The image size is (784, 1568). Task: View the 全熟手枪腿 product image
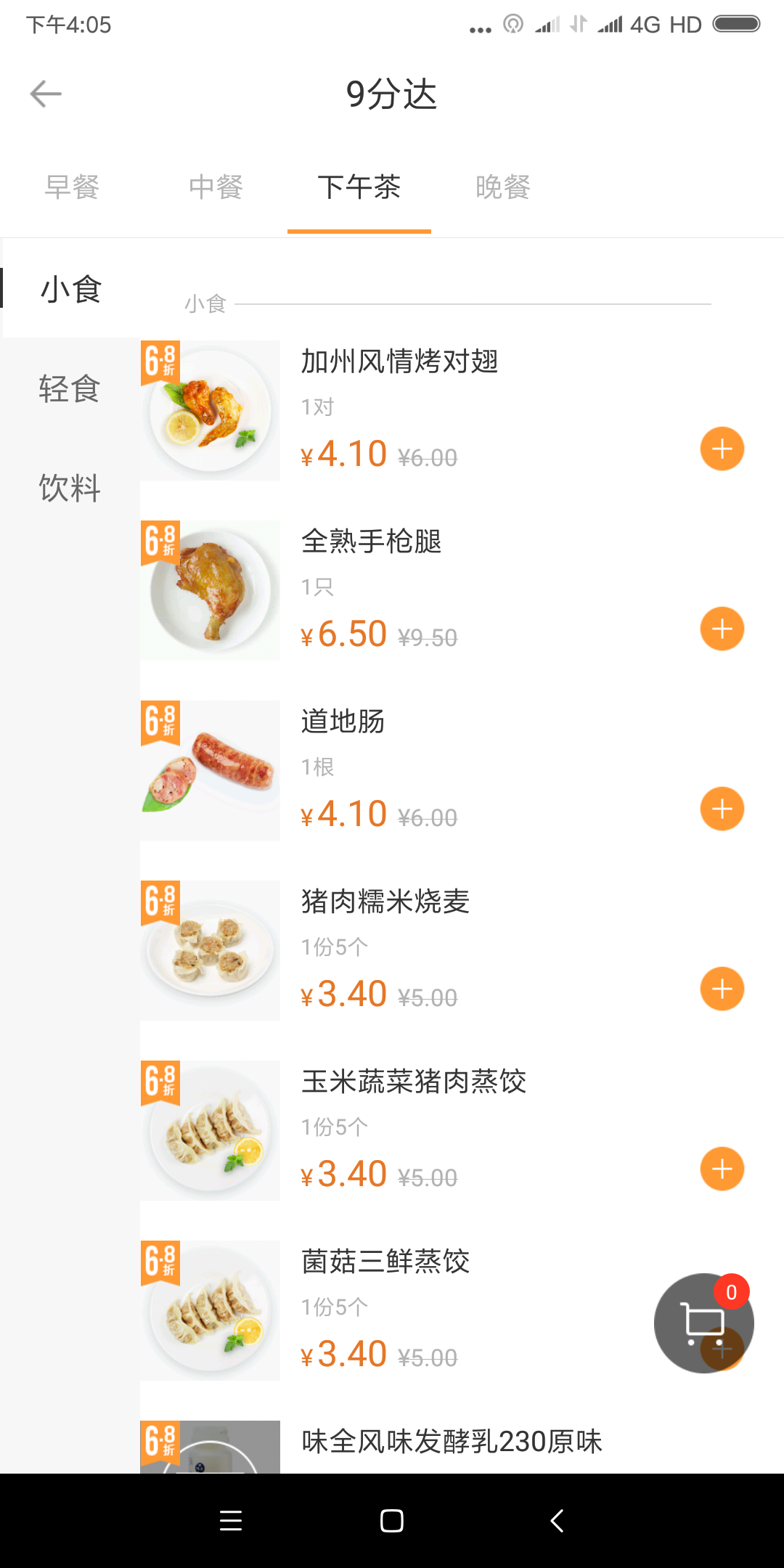click(x=211, y=591)
